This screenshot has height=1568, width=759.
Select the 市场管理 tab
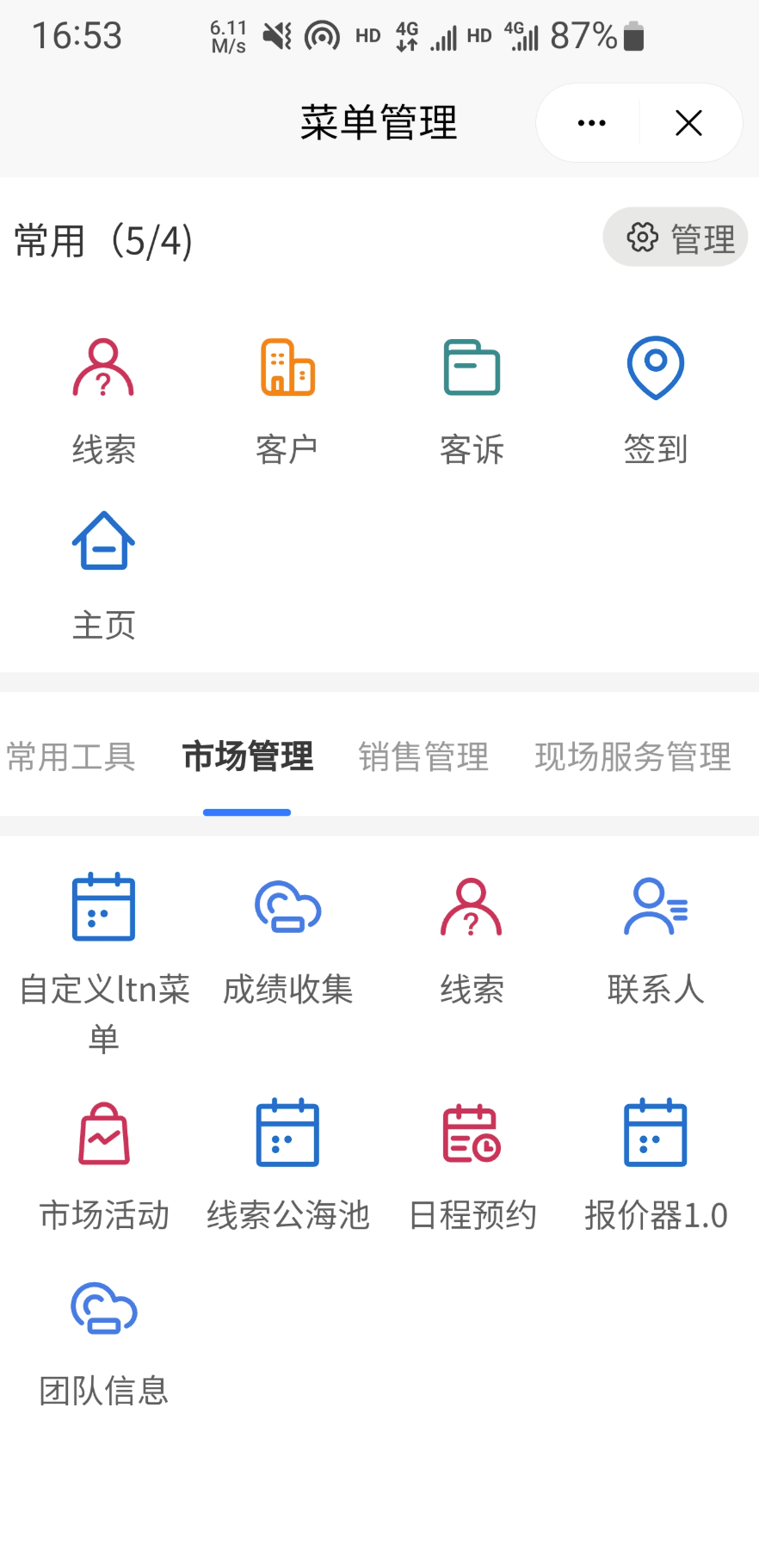coord(248,757)
